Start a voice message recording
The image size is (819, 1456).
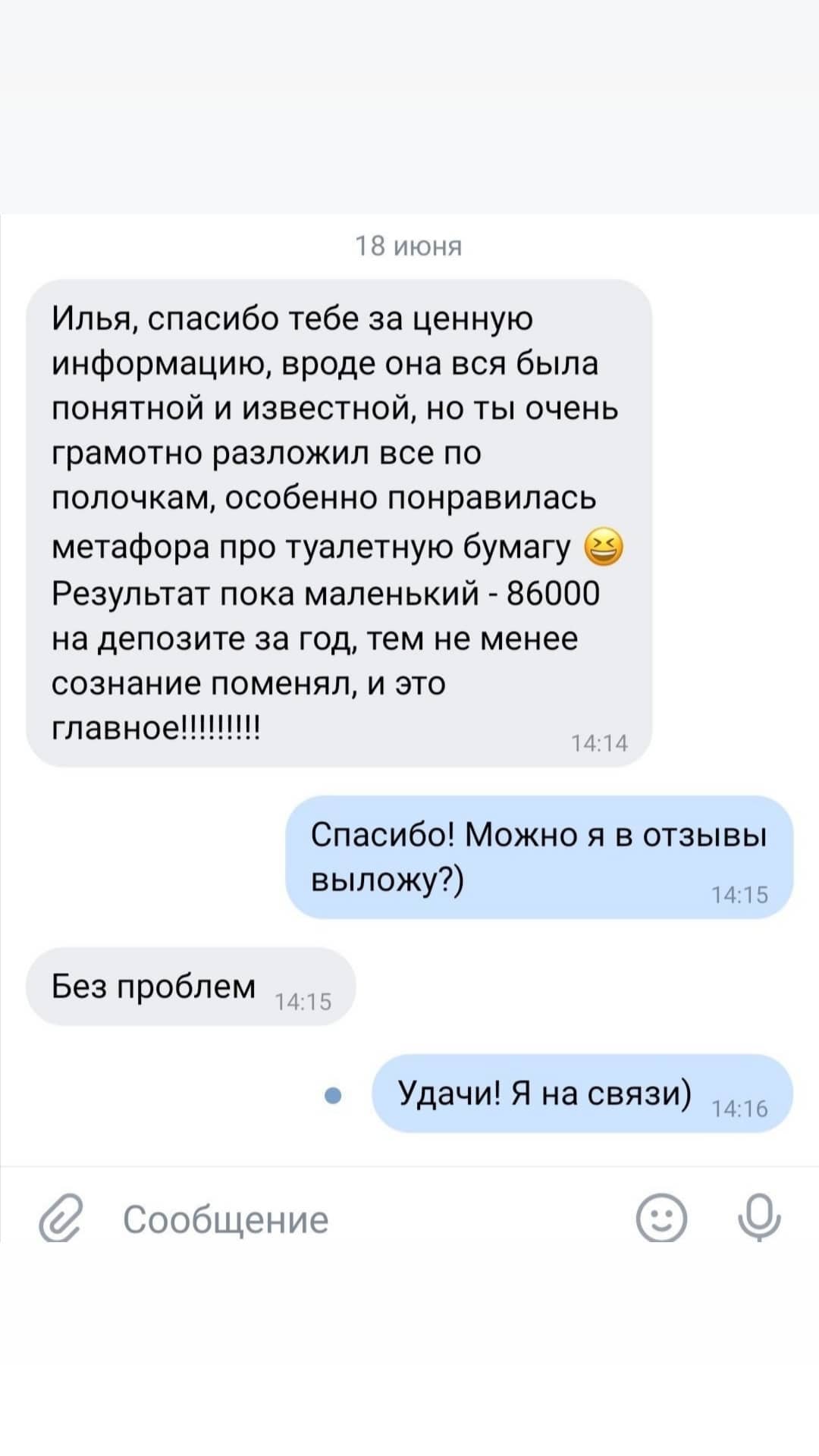pyautogui.click(x=760, y=1217)
